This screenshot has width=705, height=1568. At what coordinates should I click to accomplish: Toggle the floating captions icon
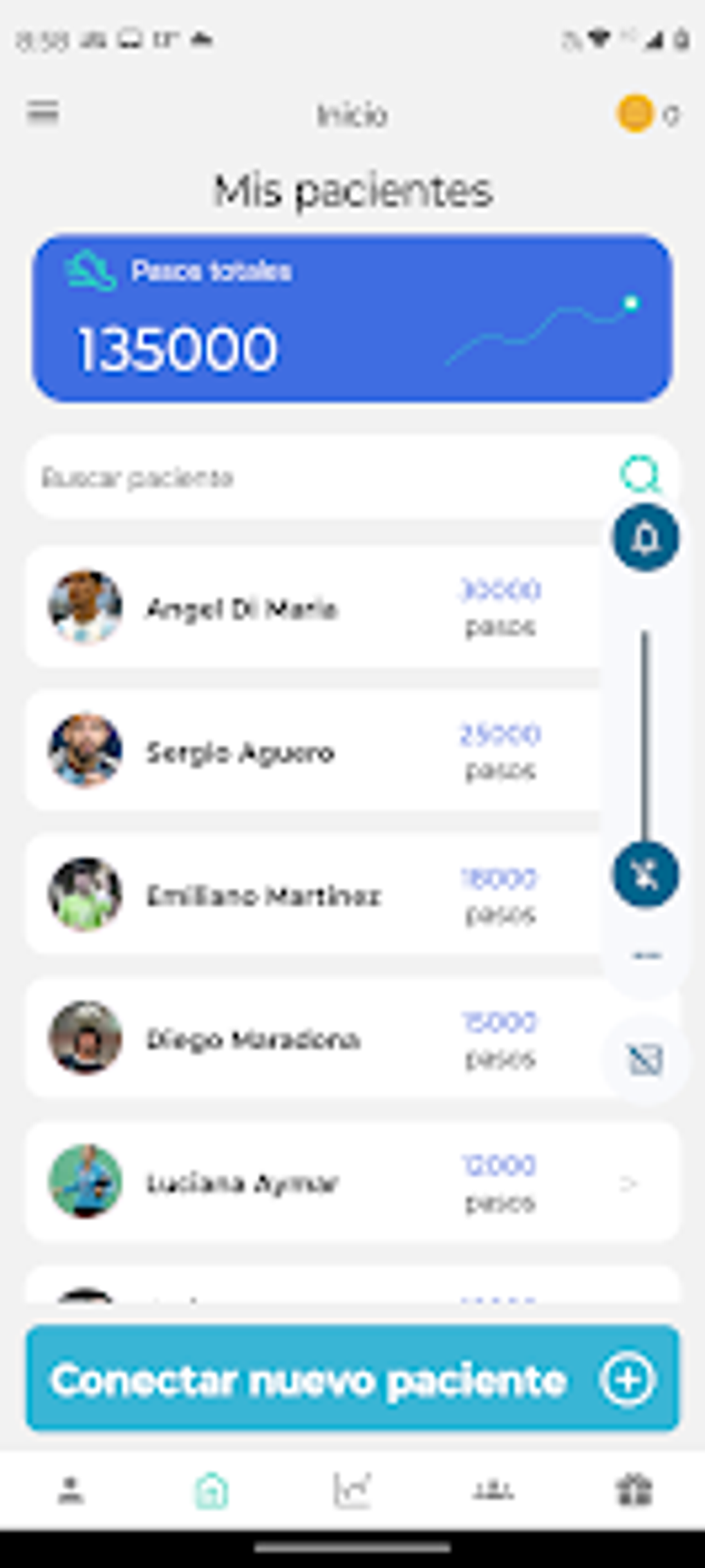coord(646,1060)
